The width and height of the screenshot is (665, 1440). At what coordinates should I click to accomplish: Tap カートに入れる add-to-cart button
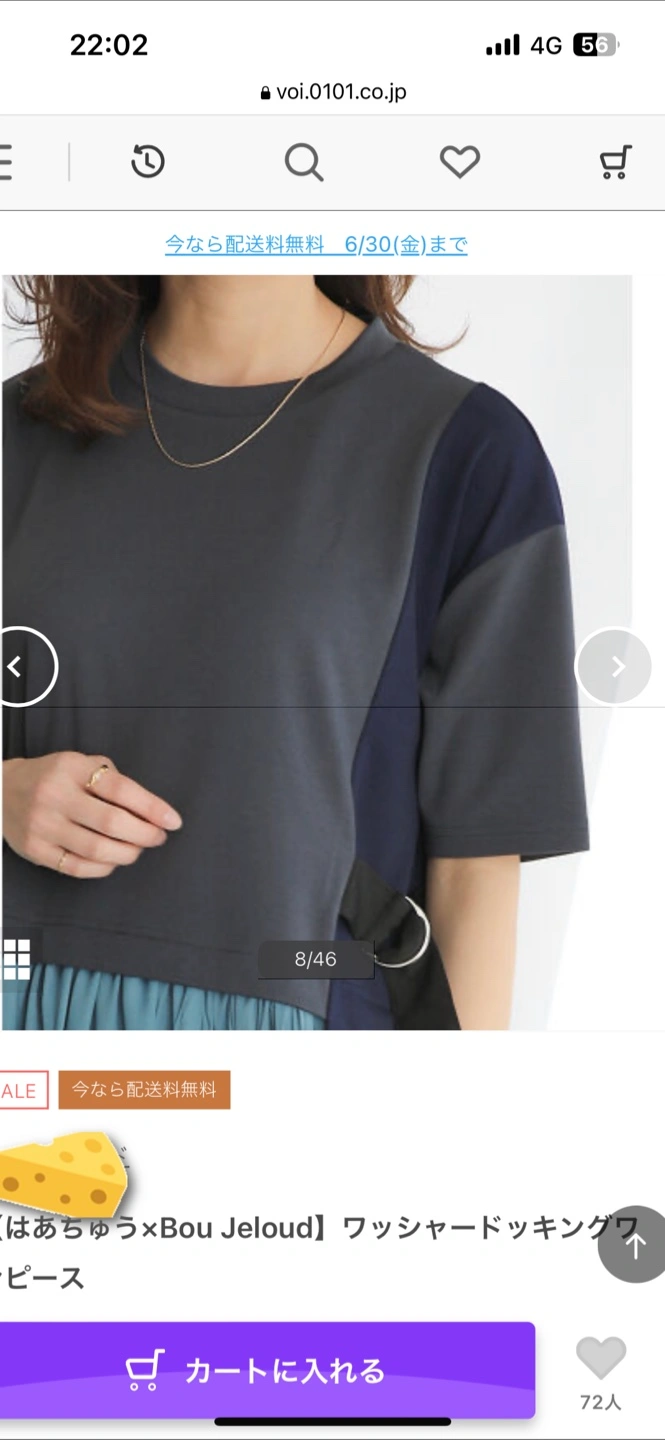click(267, 1370)
